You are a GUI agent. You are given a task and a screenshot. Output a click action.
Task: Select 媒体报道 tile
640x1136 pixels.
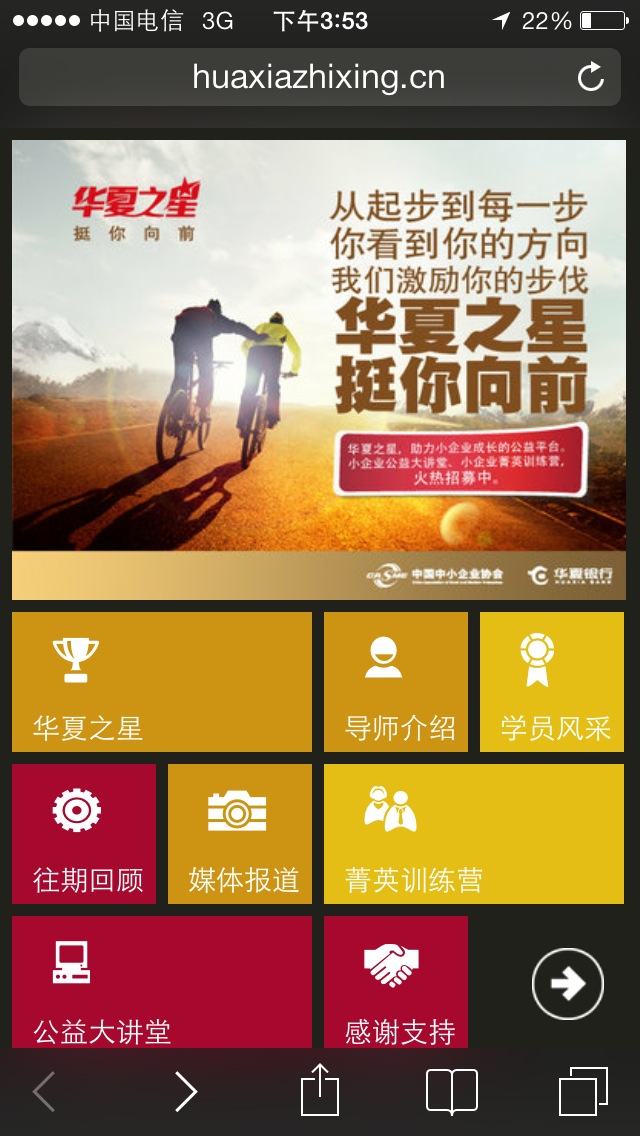pos(240,834)
